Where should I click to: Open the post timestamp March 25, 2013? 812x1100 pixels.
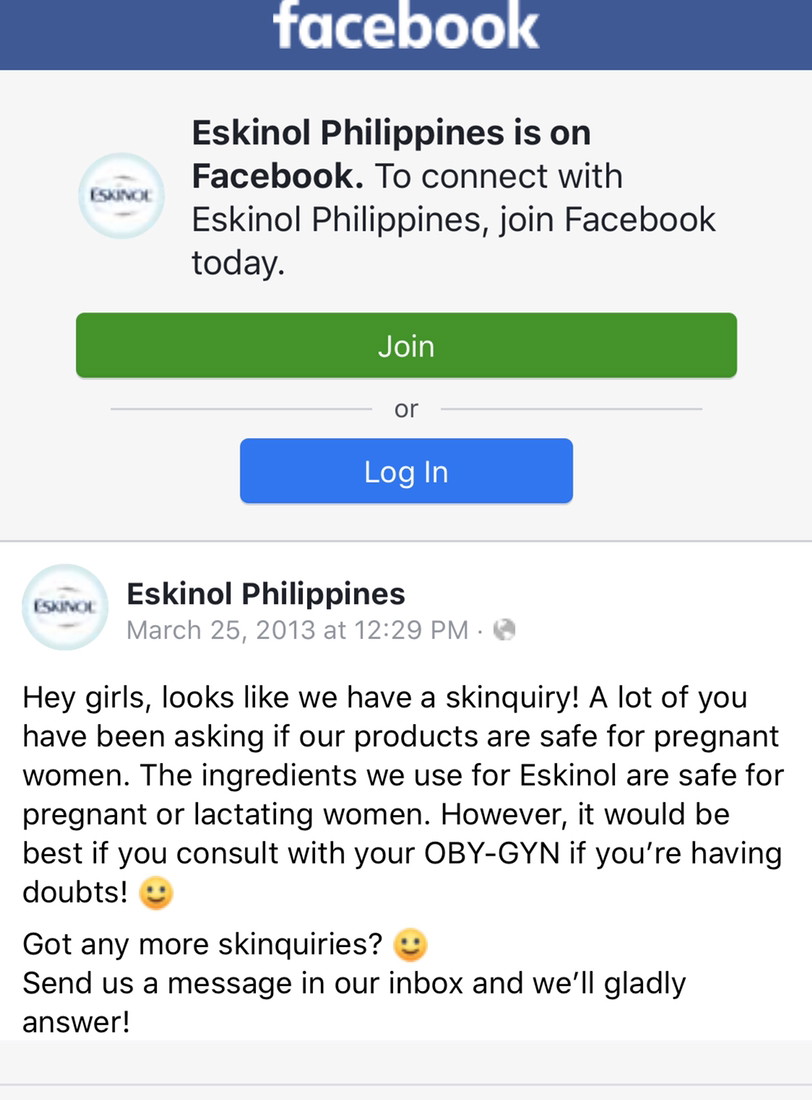pyautogui.click(x=297, y=630)
